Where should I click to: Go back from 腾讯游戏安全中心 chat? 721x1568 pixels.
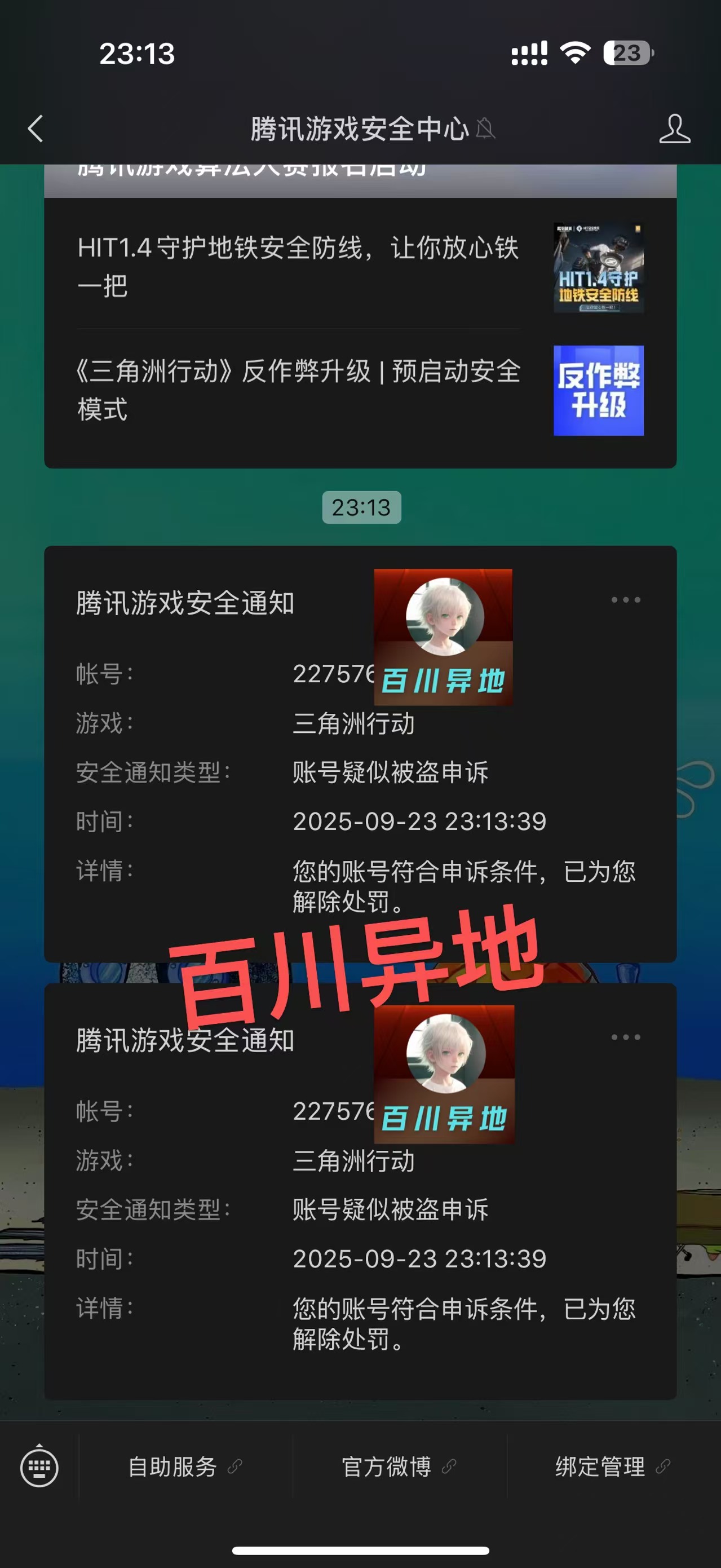(x=36, y=129)
